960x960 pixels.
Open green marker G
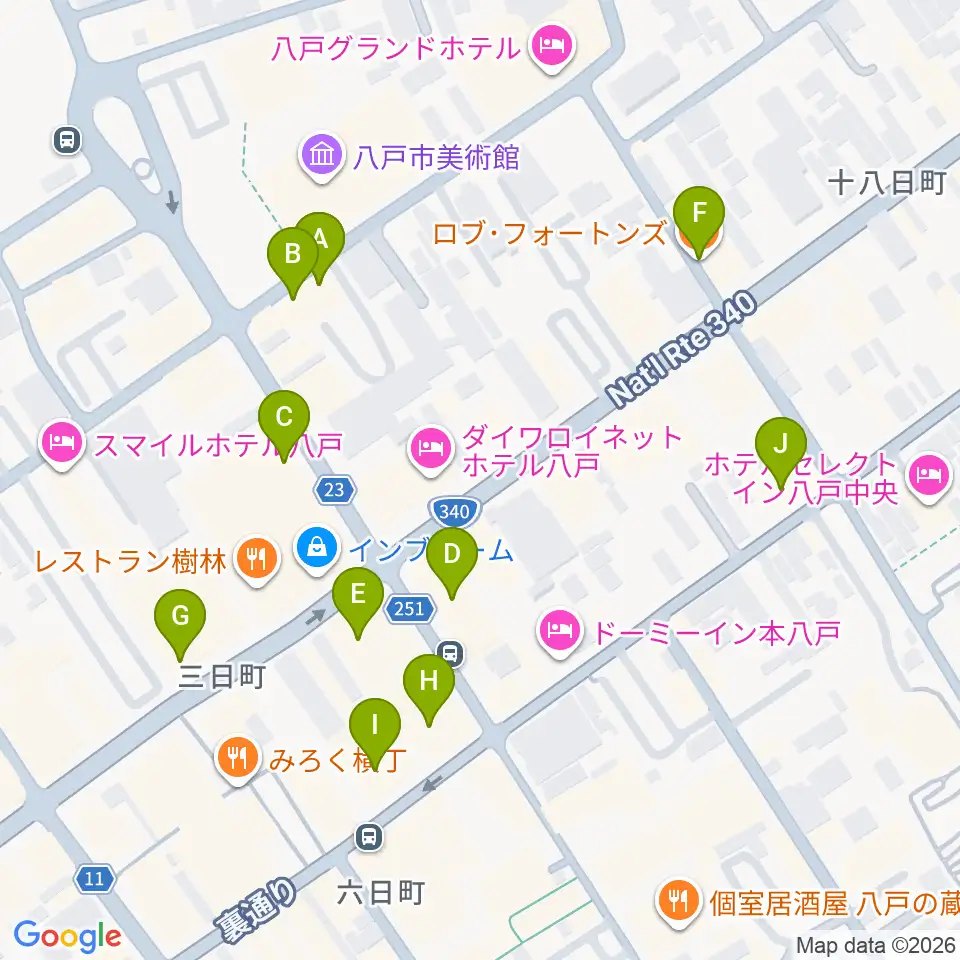tap(180, 623)
